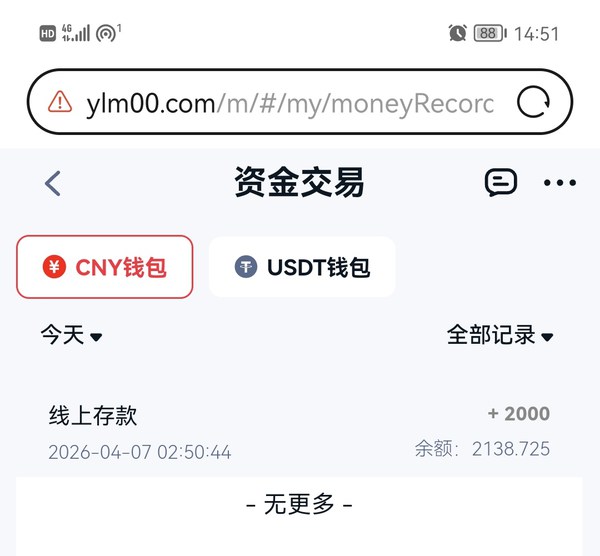The image size is (600, 556).
Task: Reload the page with the refresh icon
Action: click(x=534, y=102)
